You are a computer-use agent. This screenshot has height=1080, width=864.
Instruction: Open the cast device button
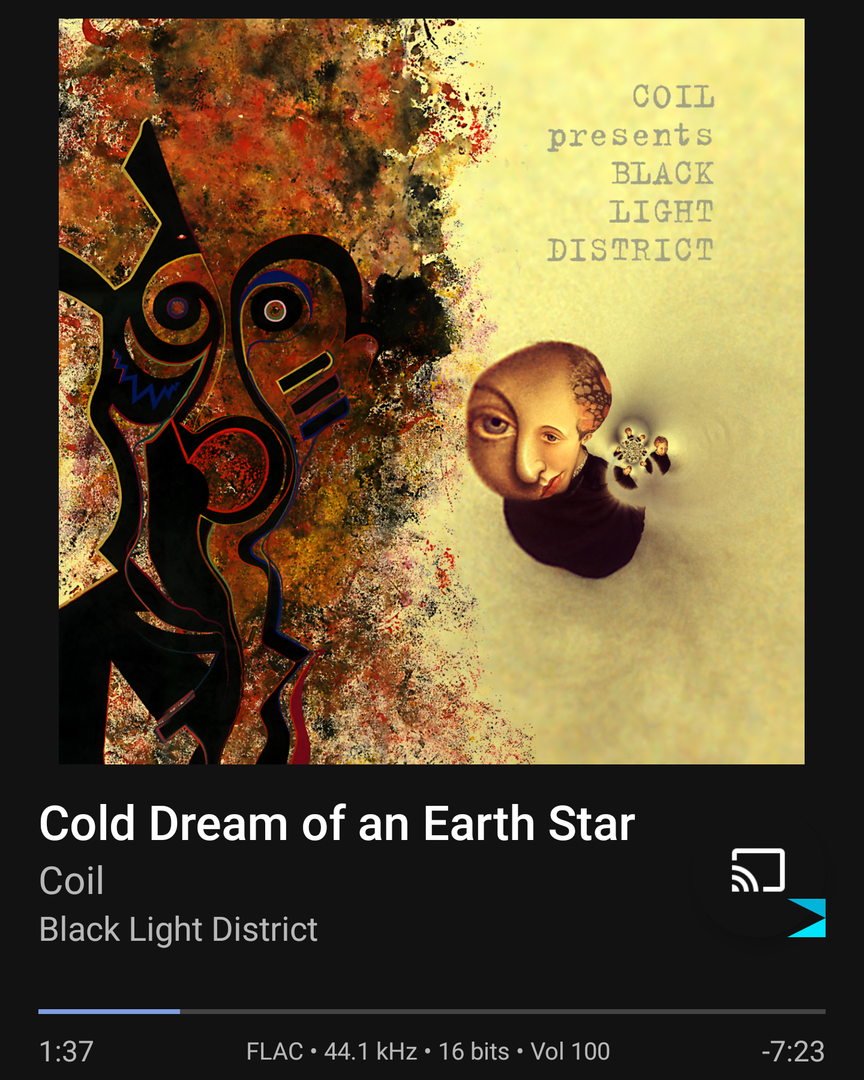click(758, 871)
